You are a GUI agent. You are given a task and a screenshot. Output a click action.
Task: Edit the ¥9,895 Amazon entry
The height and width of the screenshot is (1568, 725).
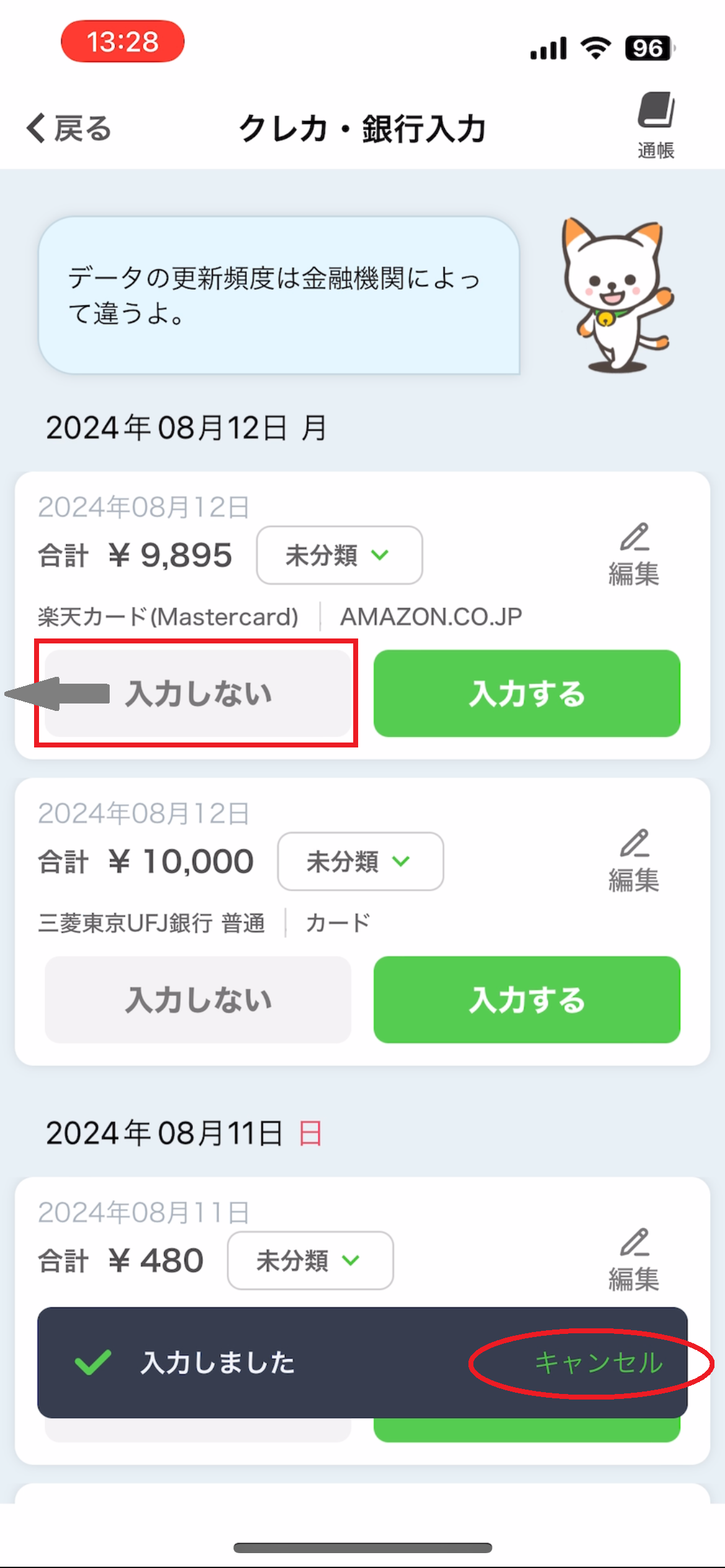[x=633, y=555]
